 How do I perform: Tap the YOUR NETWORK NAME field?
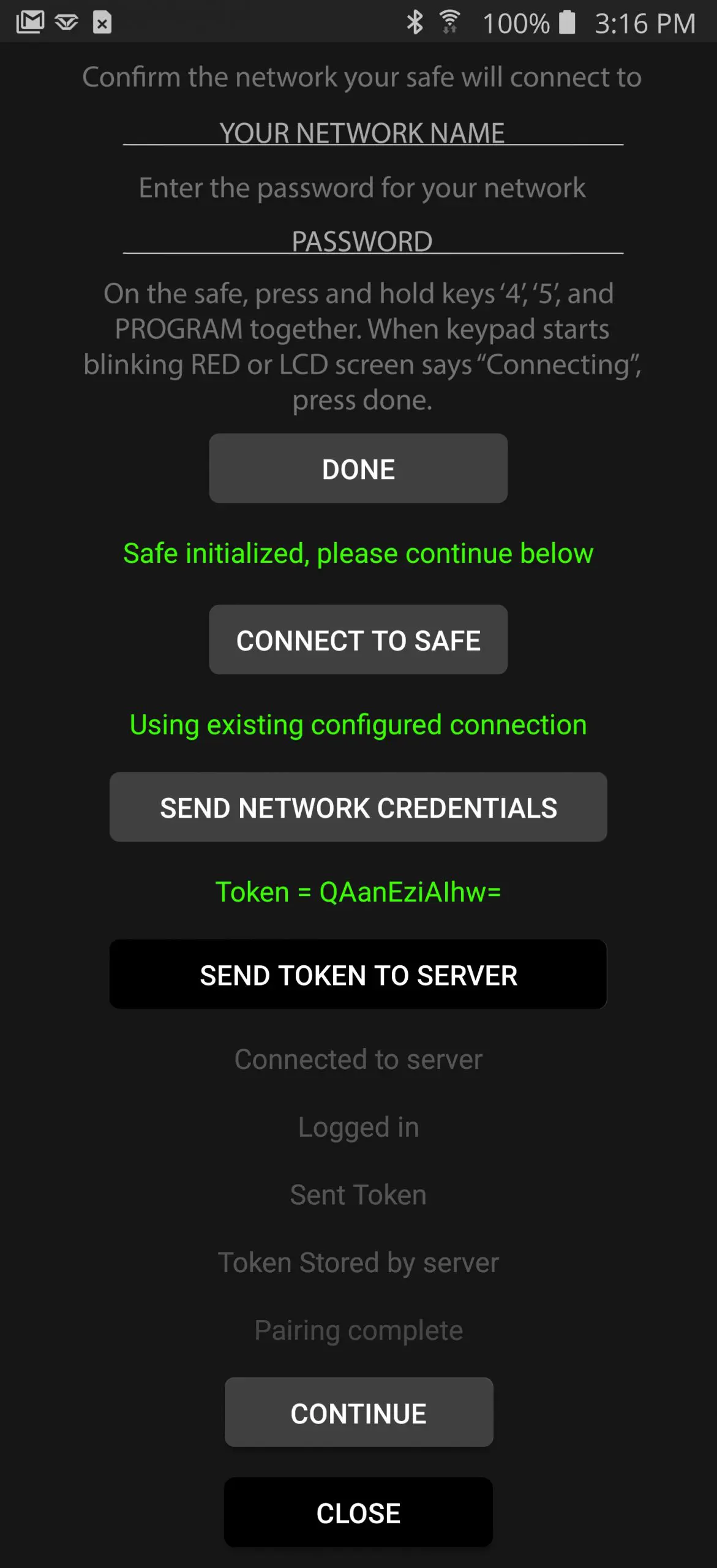pos(373,132)
